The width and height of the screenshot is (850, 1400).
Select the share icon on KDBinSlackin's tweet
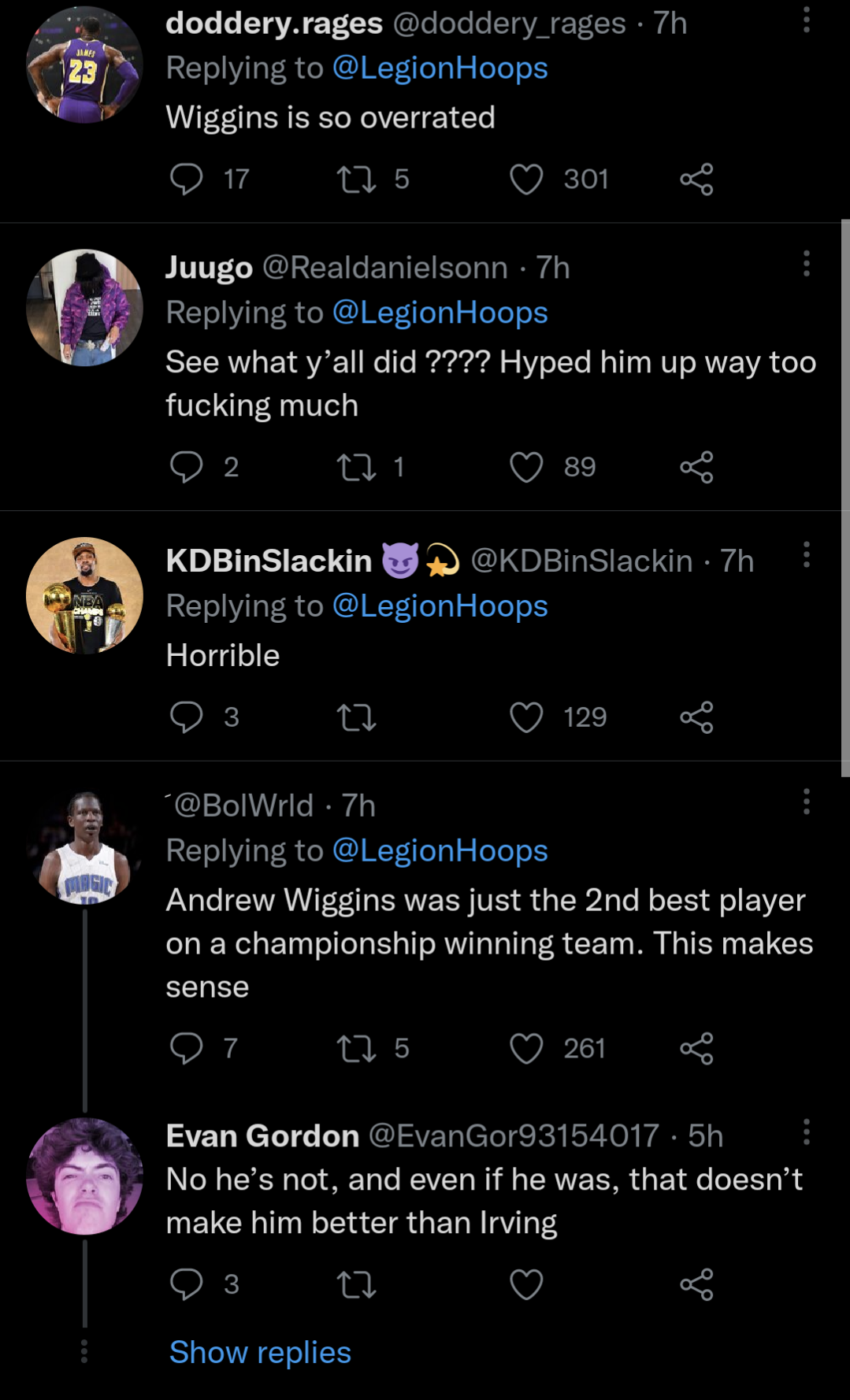coord(698,717)
